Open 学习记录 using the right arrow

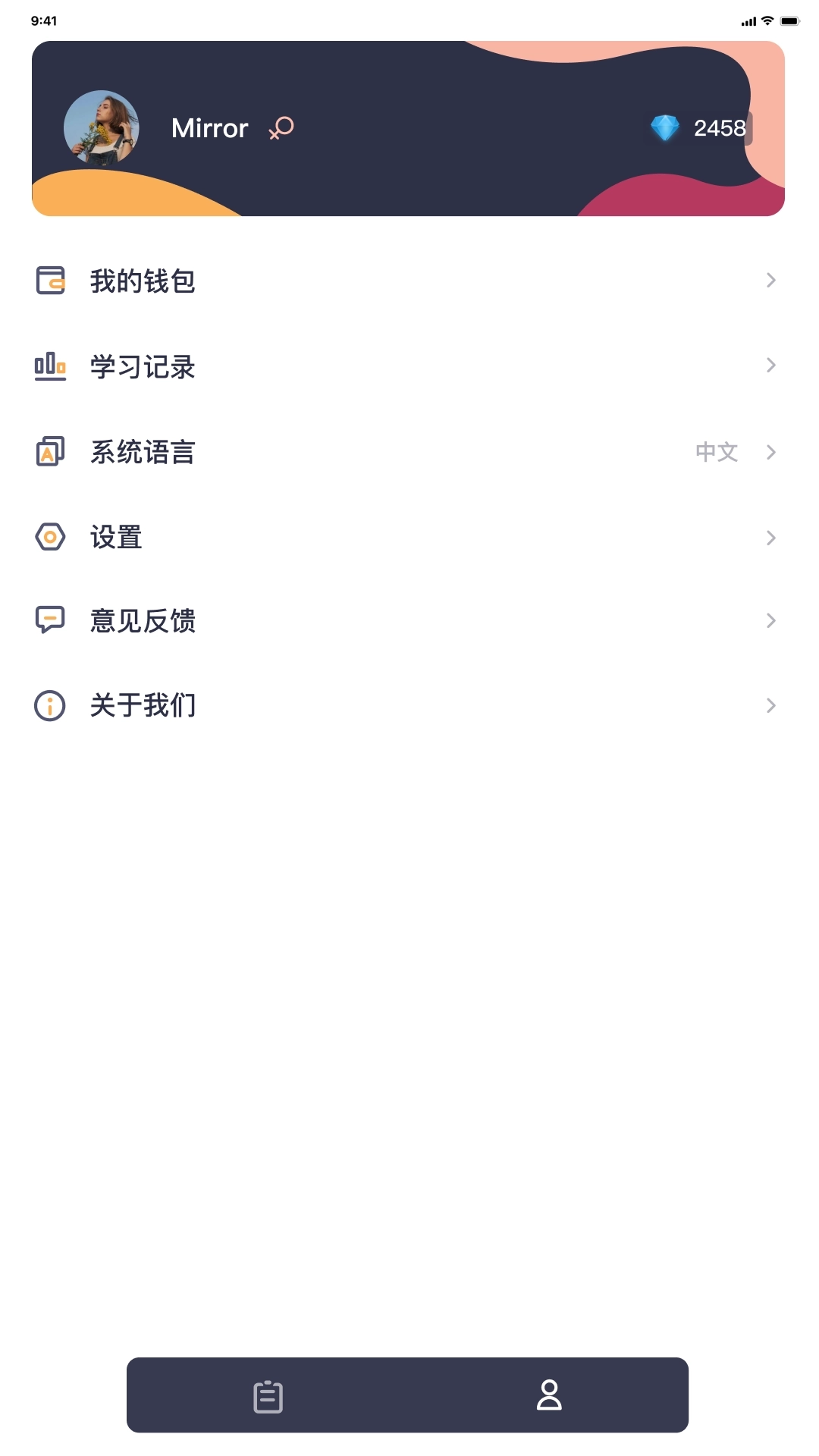point(771,366)
